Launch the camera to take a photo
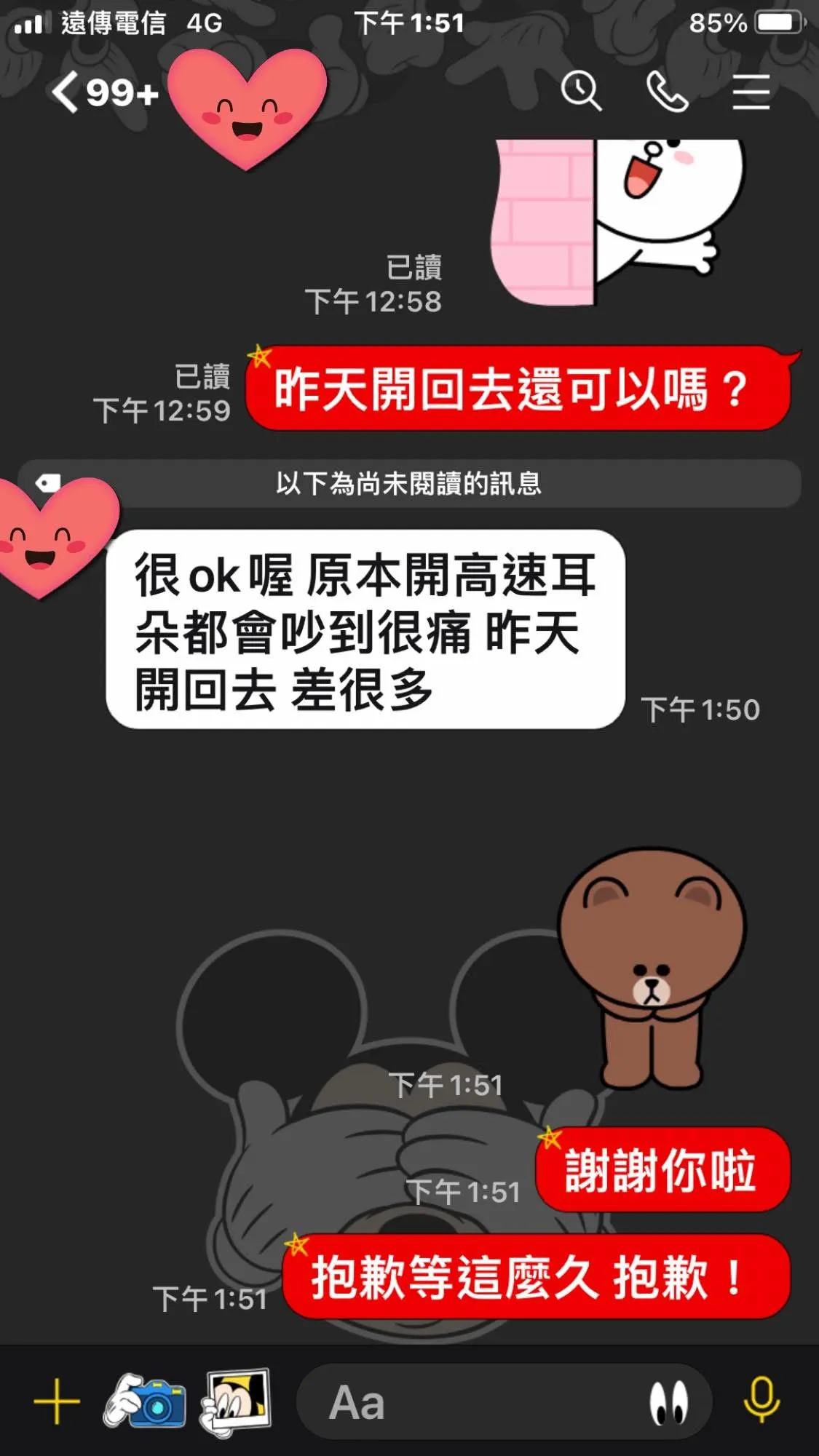The width and height of the screenshot is (819, 1456). point(145,1401)
